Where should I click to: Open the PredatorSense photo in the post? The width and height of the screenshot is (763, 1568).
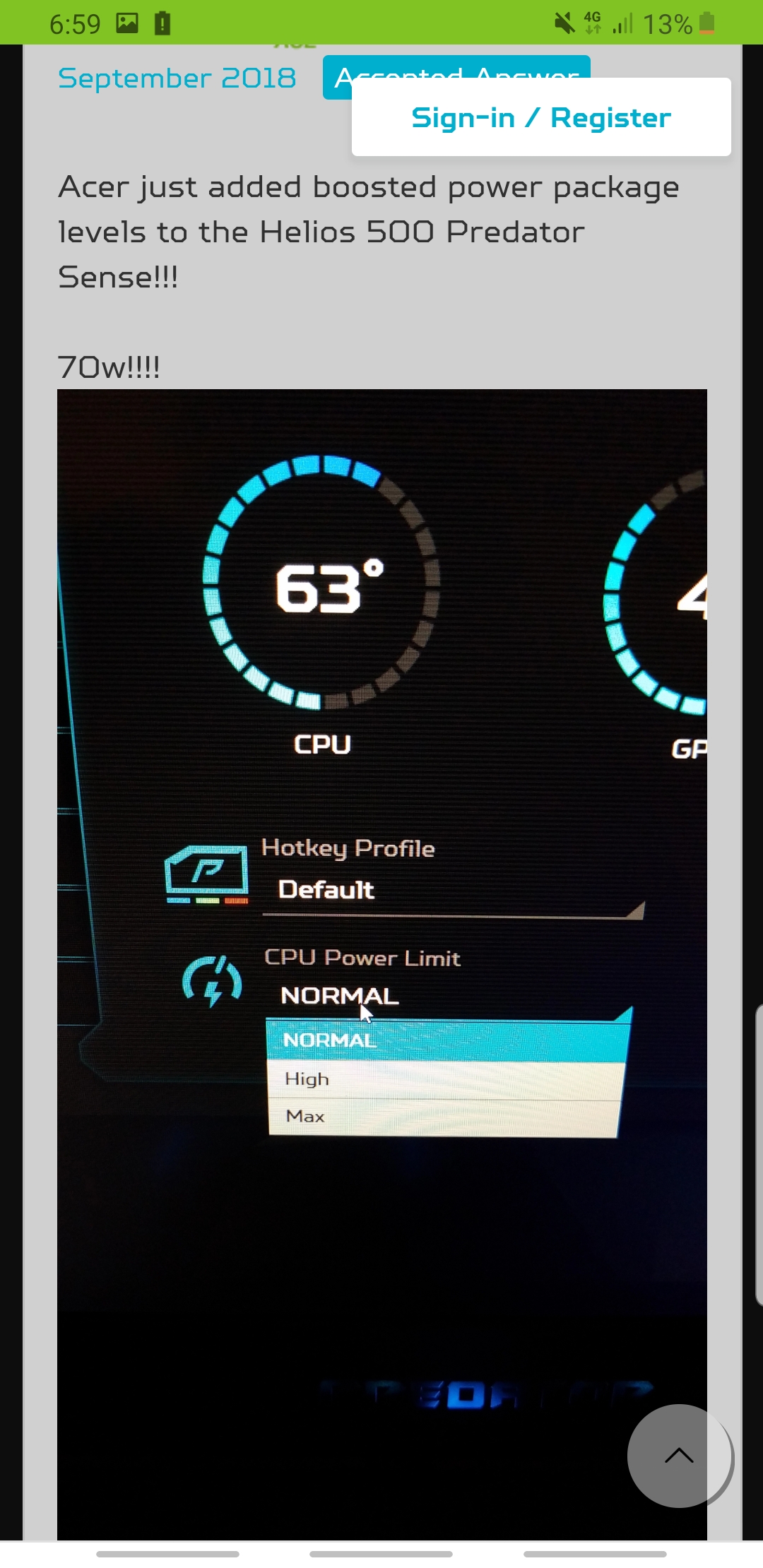[x=381, y=918]
